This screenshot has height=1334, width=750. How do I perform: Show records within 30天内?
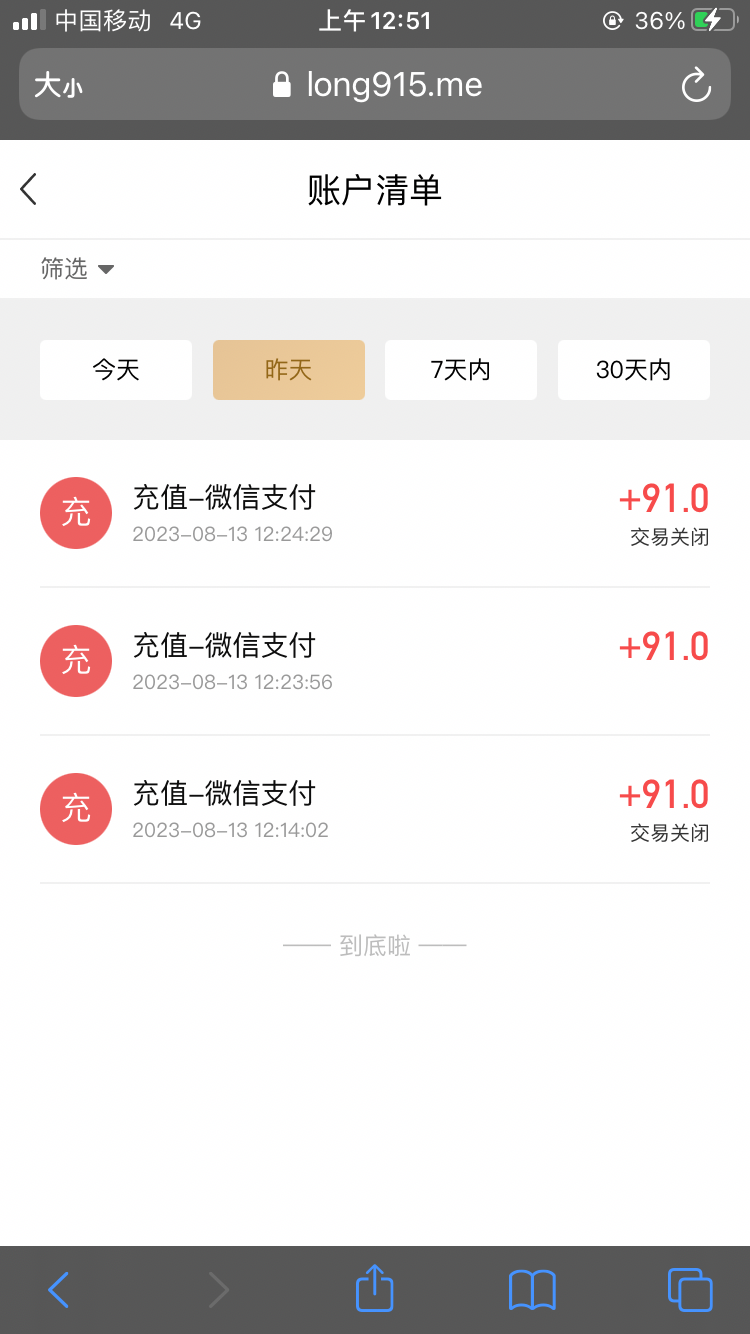coord(633,370)
